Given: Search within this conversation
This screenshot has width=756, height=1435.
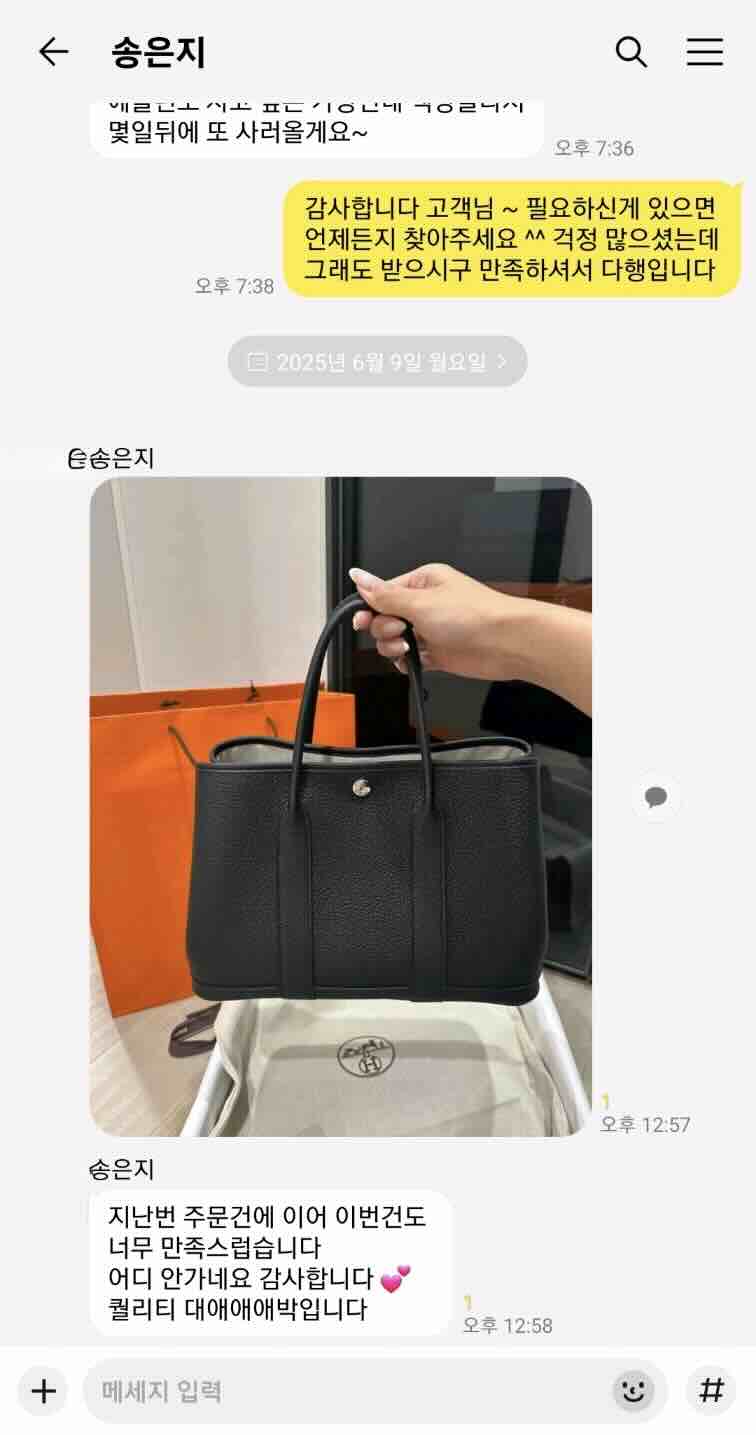Looking at the screenshot, I should [x=631, y=52].
